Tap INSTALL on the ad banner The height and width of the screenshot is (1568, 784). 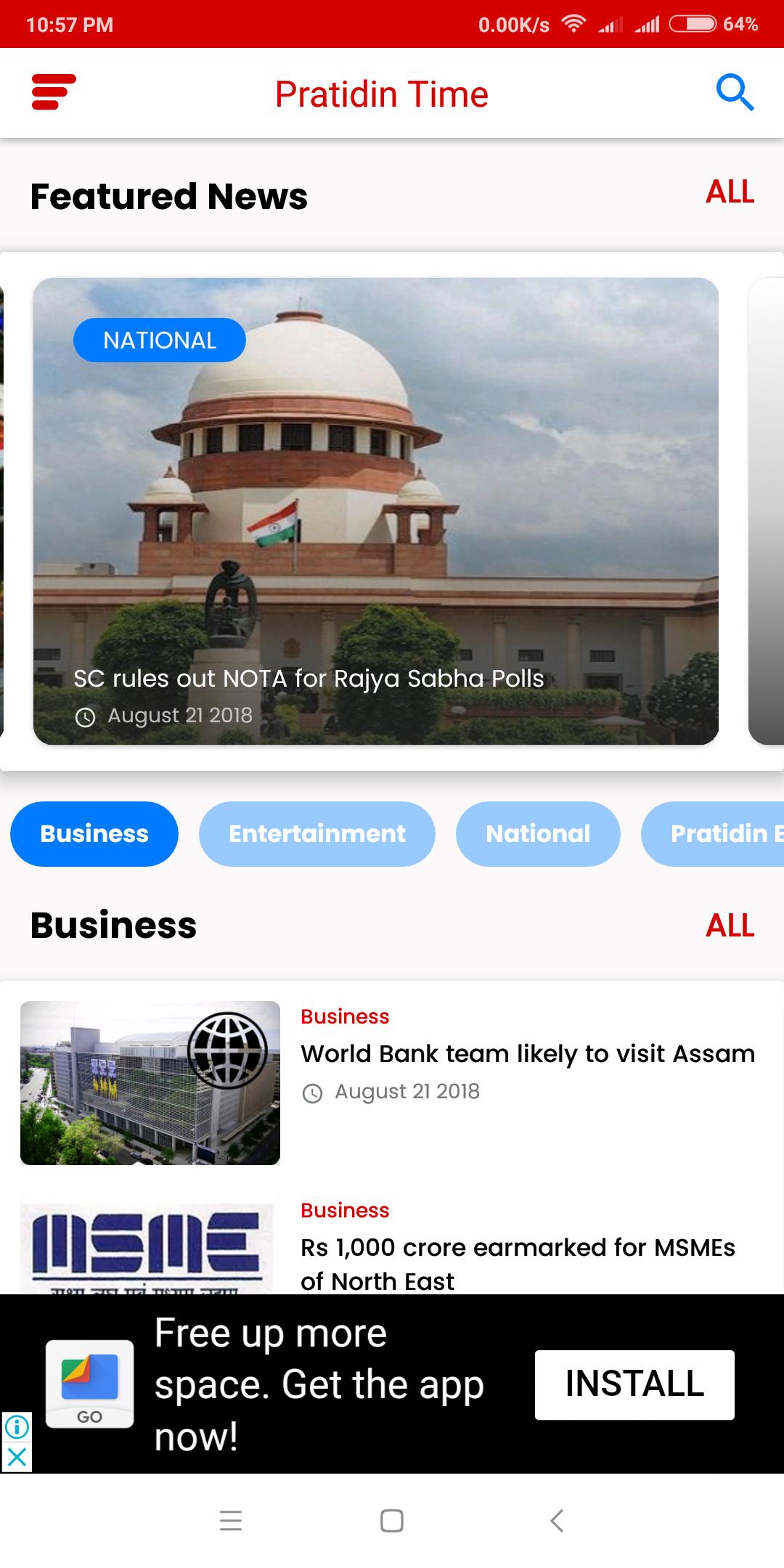(x=634, y=1384)
